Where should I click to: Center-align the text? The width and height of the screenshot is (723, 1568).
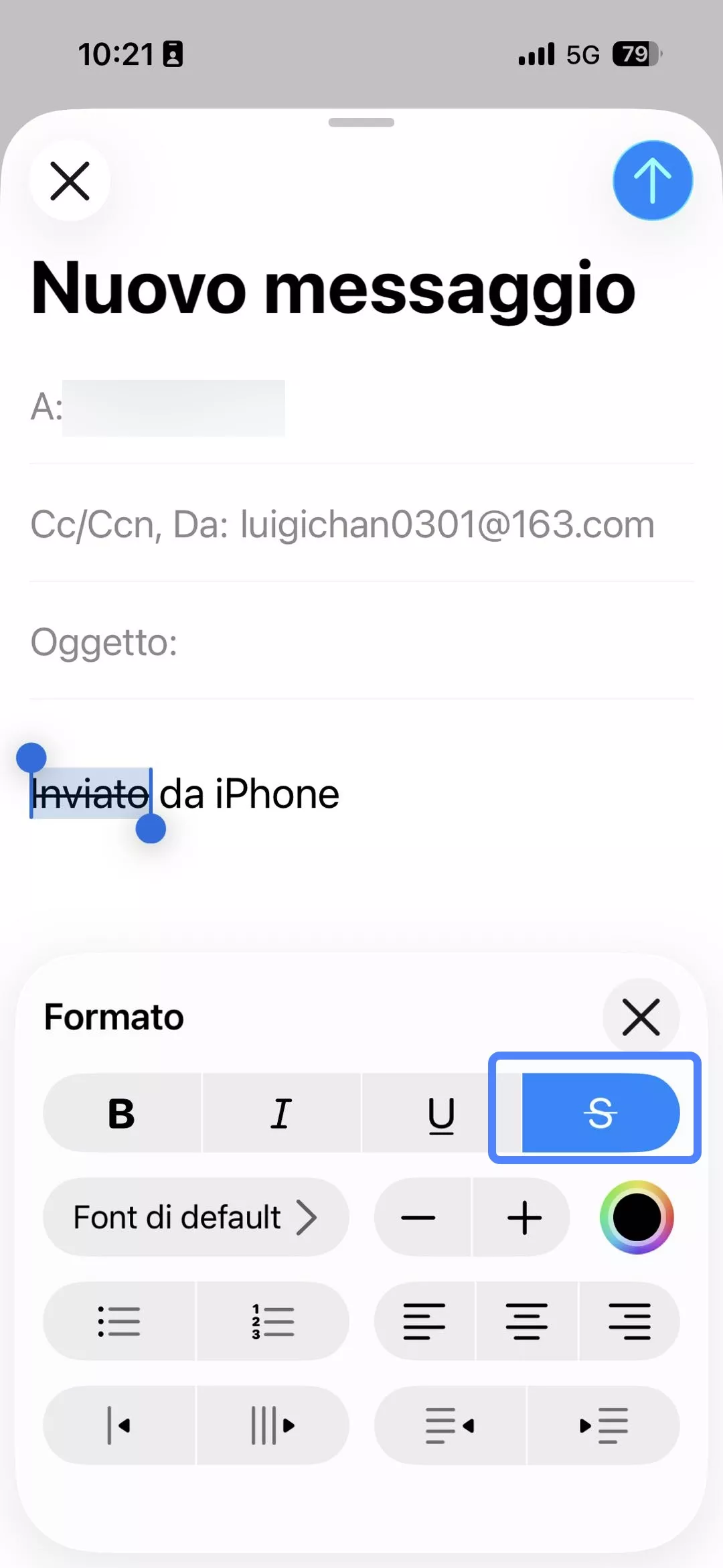pos(526,1321)
